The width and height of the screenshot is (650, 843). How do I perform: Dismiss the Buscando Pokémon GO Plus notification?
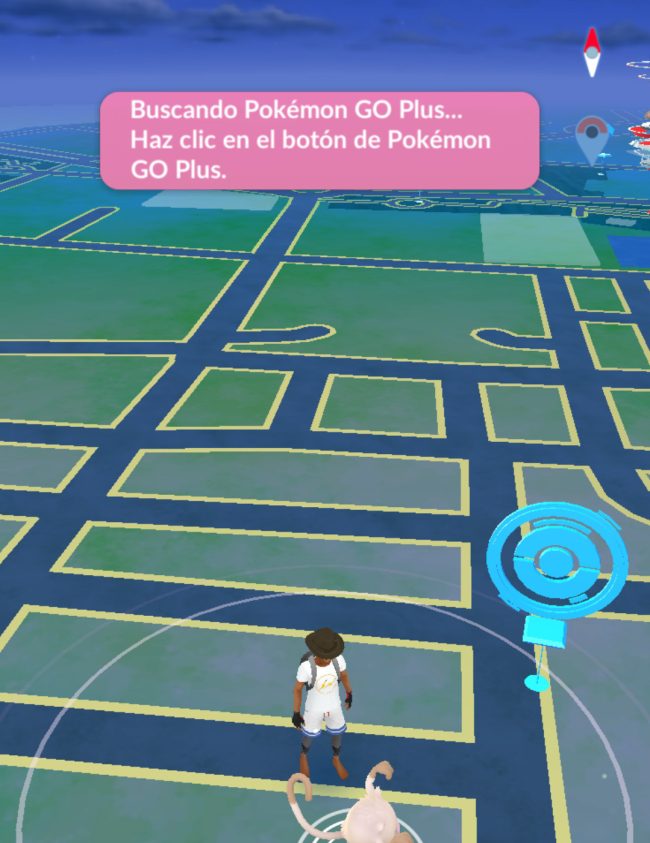pyautogui.click(x=319, y=140)
